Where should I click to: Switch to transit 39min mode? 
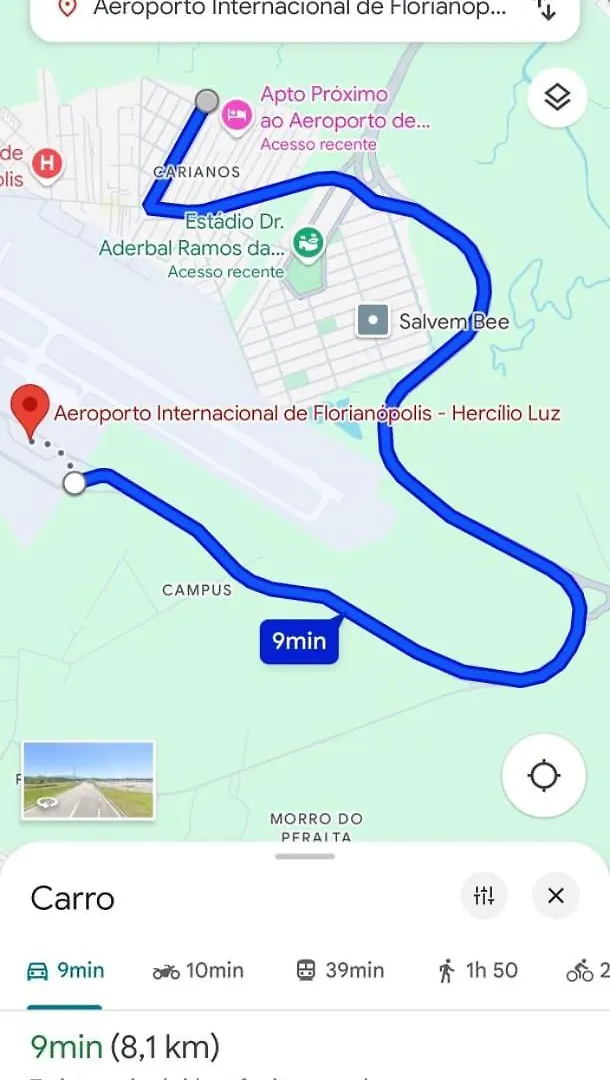(x=340, y=970)
